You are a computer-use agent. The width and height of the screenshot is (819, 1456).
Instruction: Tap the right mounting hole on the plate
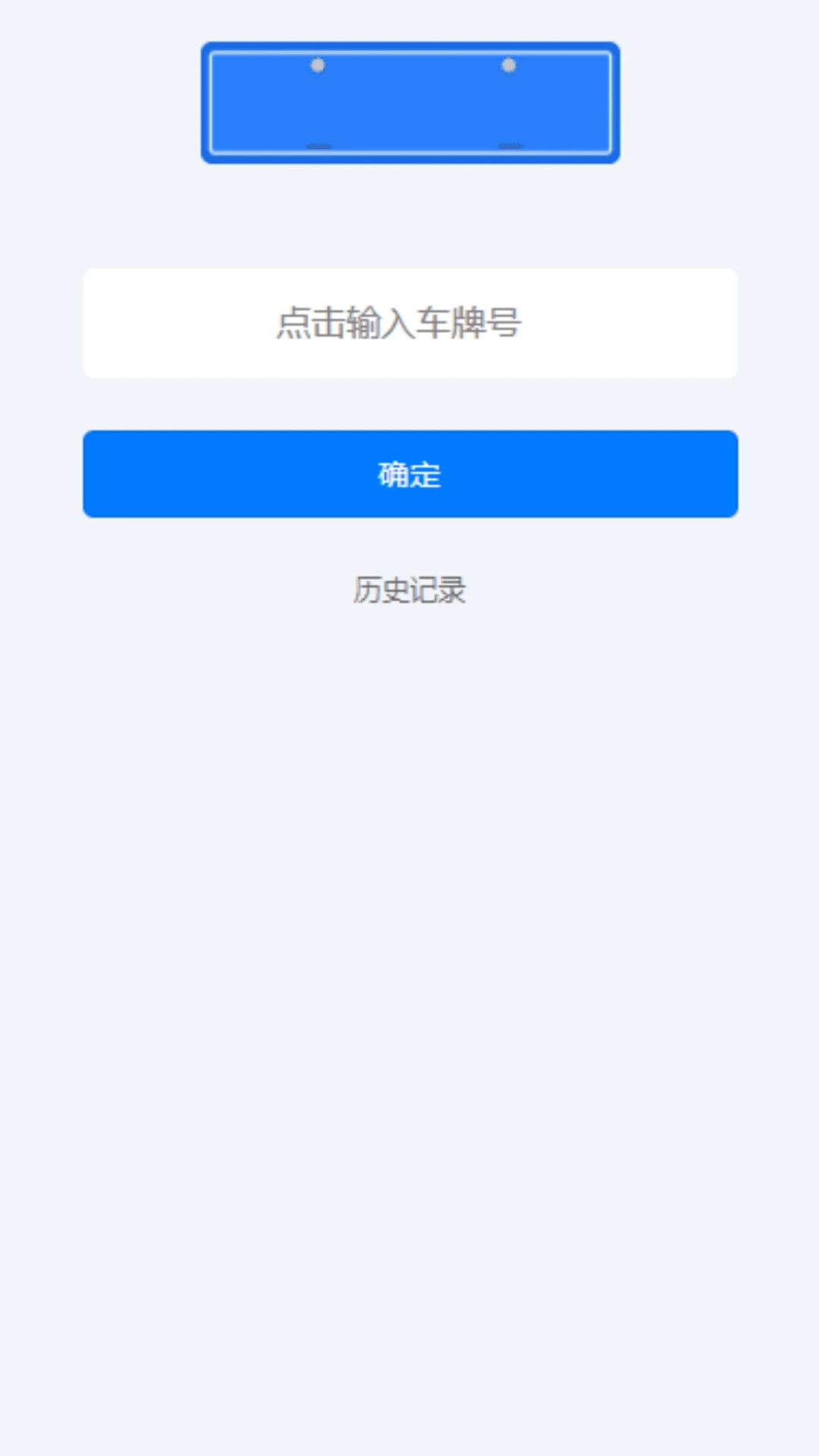click(x=508, y=65)
